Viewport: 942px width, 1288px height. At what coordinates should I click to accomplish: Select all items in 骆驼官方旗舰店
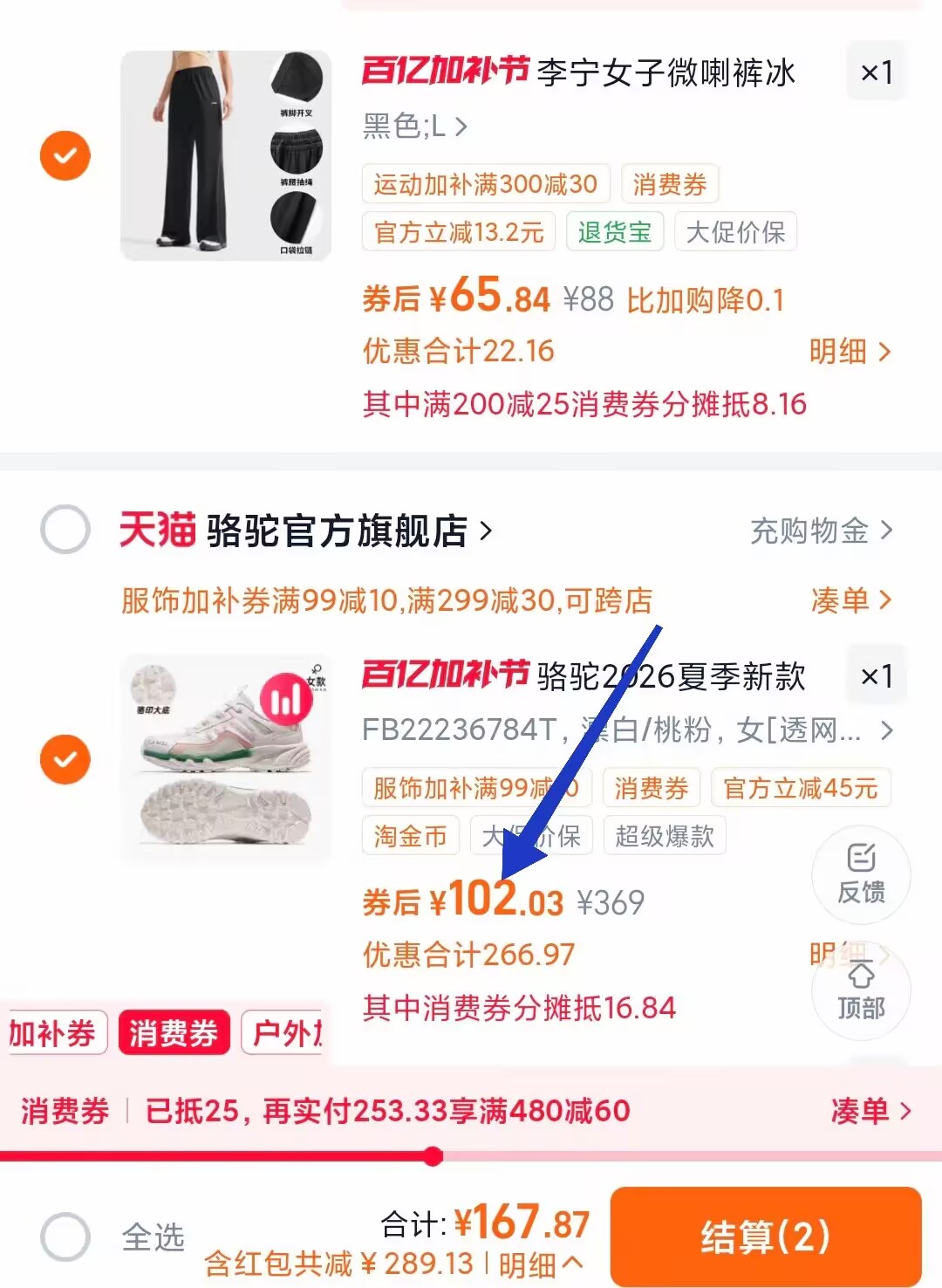coord(65,529)
